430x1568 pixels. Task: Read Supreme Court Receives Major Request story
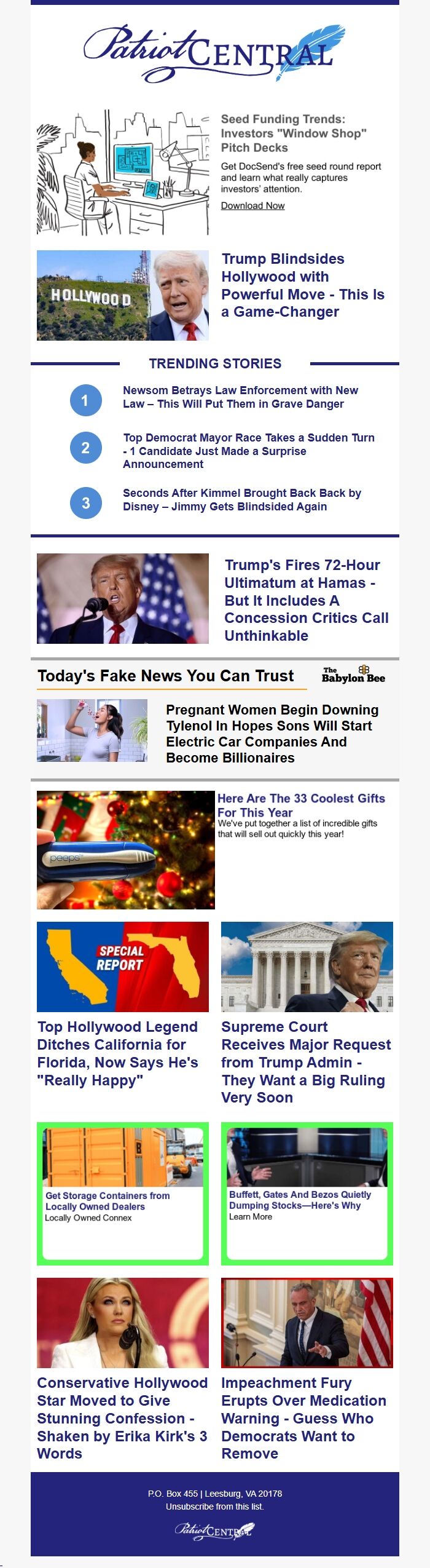coord(305,1062)
